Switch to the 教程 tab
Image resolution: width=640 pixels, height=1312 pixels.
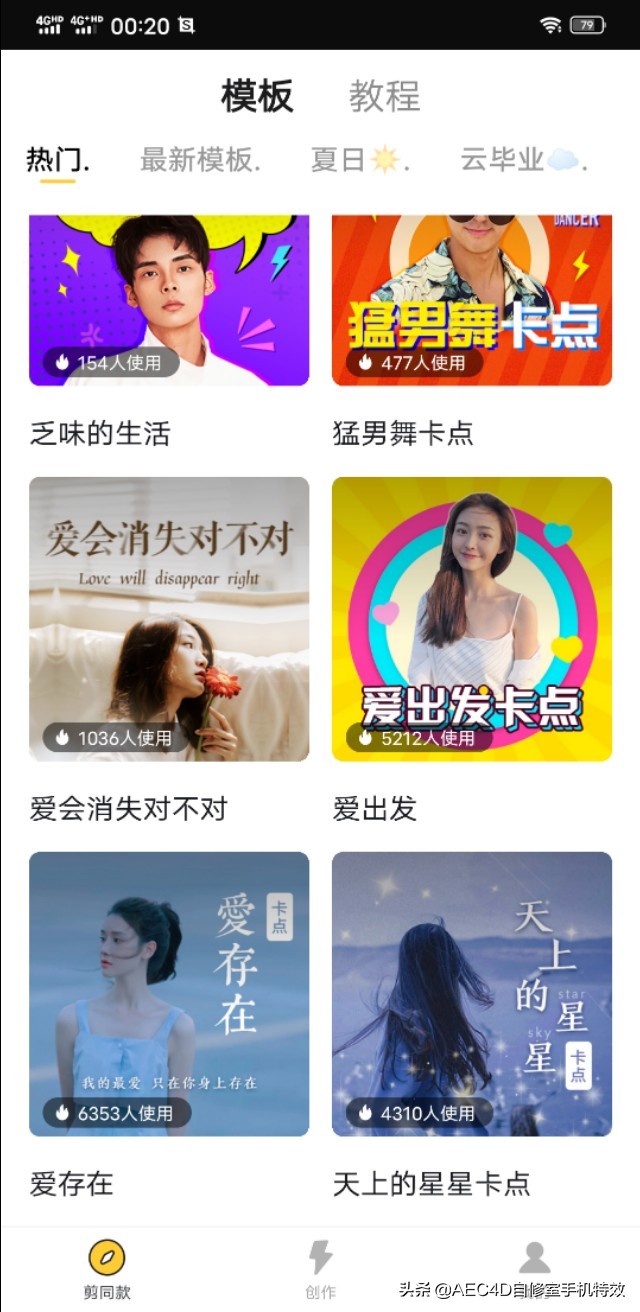tap(384, 96)
